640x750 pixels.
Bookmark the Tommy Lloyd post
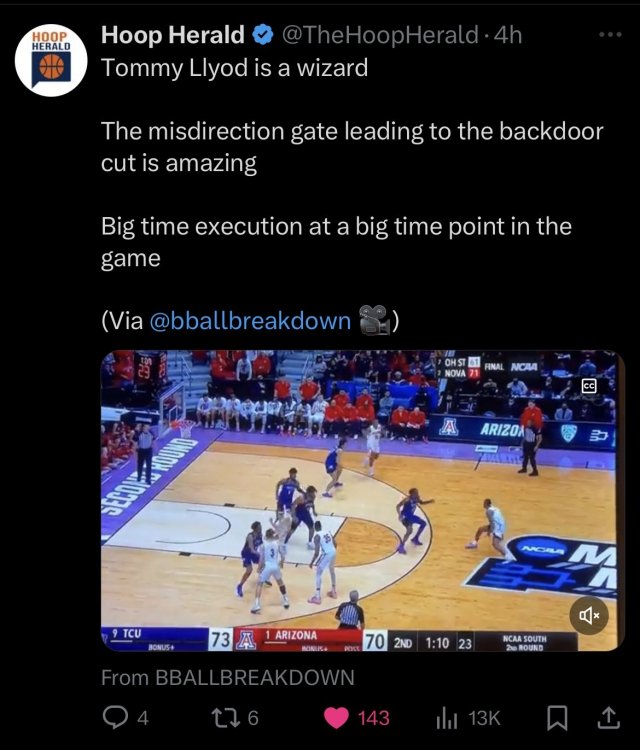pyautogui.click(x=557, y=717)
